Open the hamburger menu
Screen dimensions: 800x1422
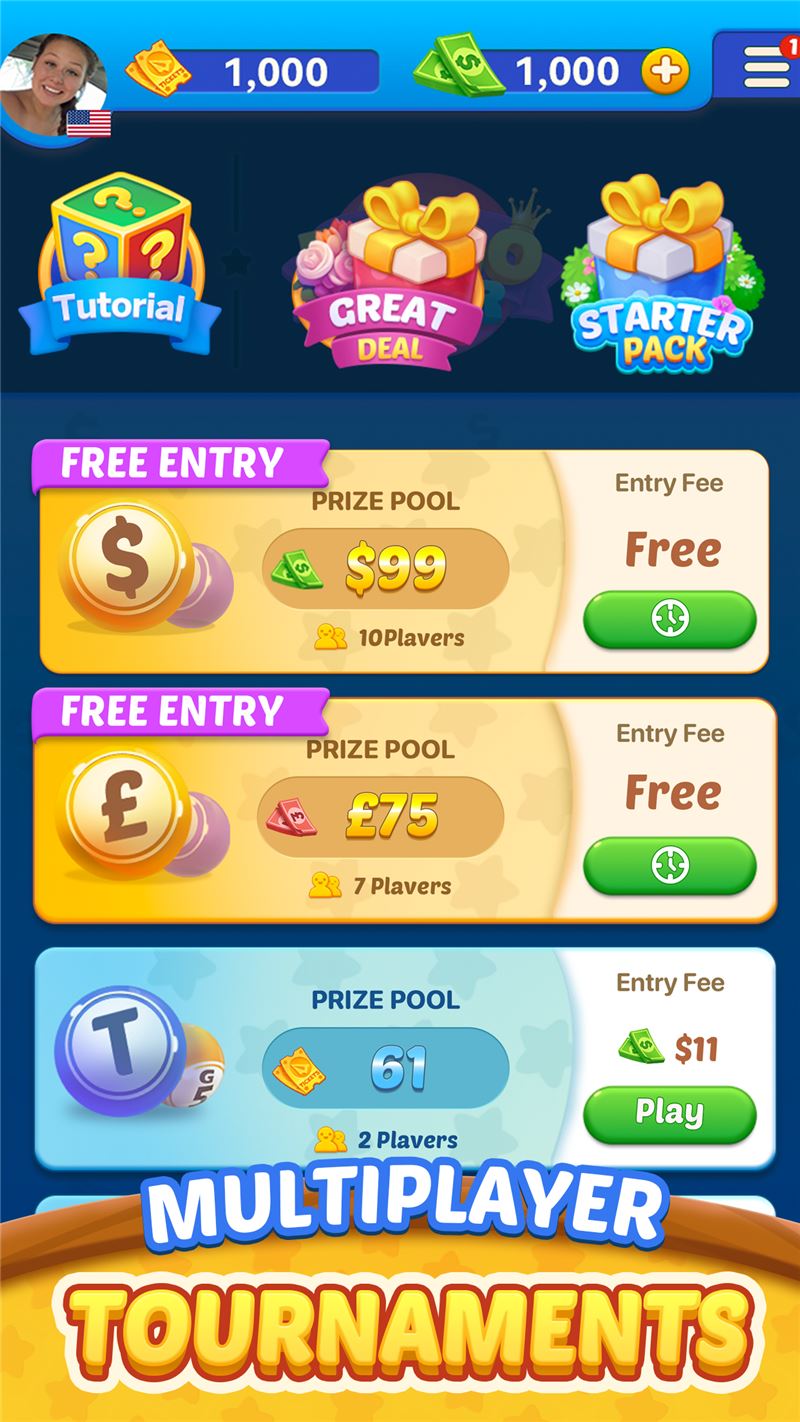(766, 66)
